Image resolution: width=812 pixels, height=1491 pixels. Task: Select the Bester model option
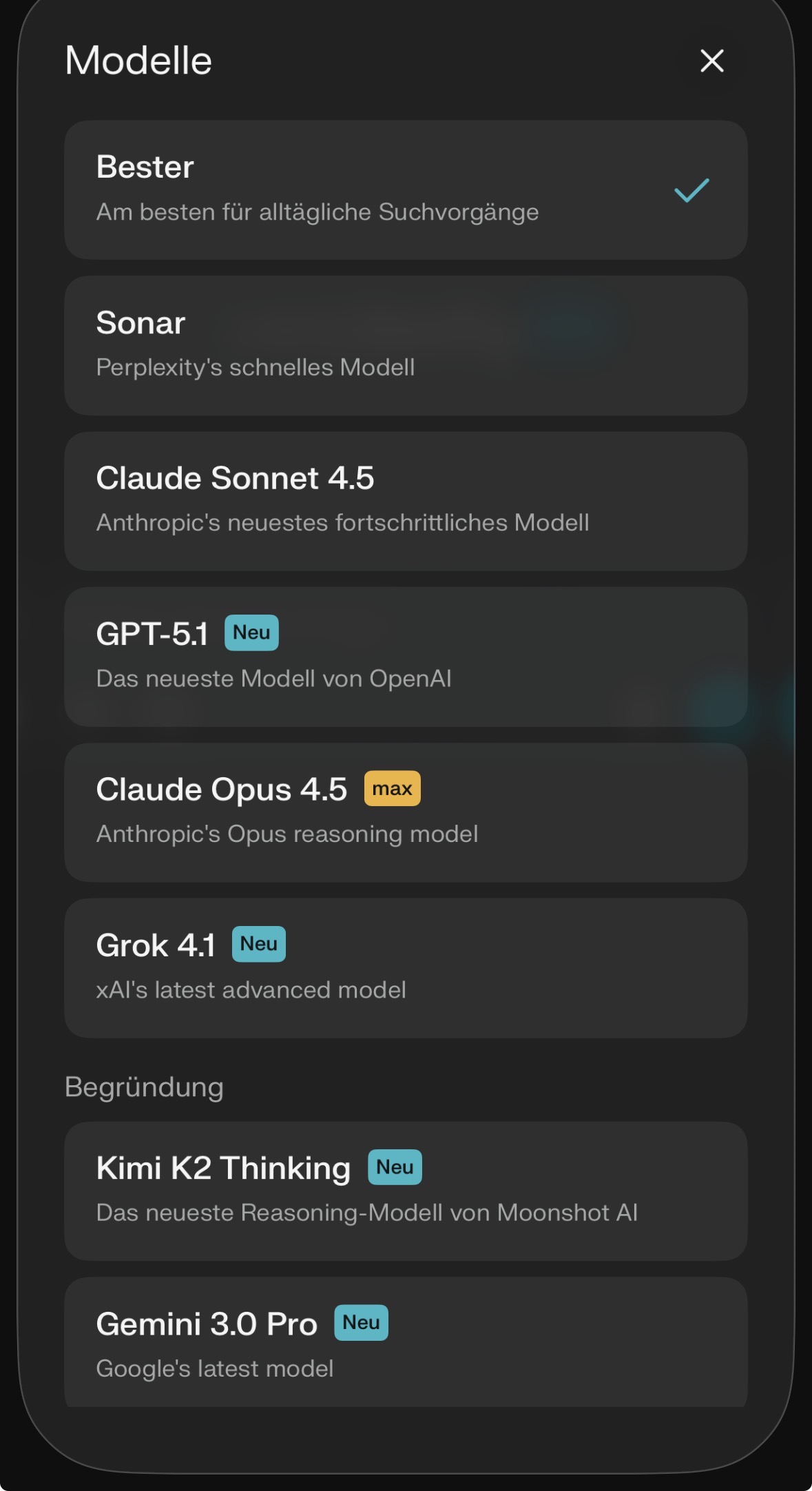[406, 189]
